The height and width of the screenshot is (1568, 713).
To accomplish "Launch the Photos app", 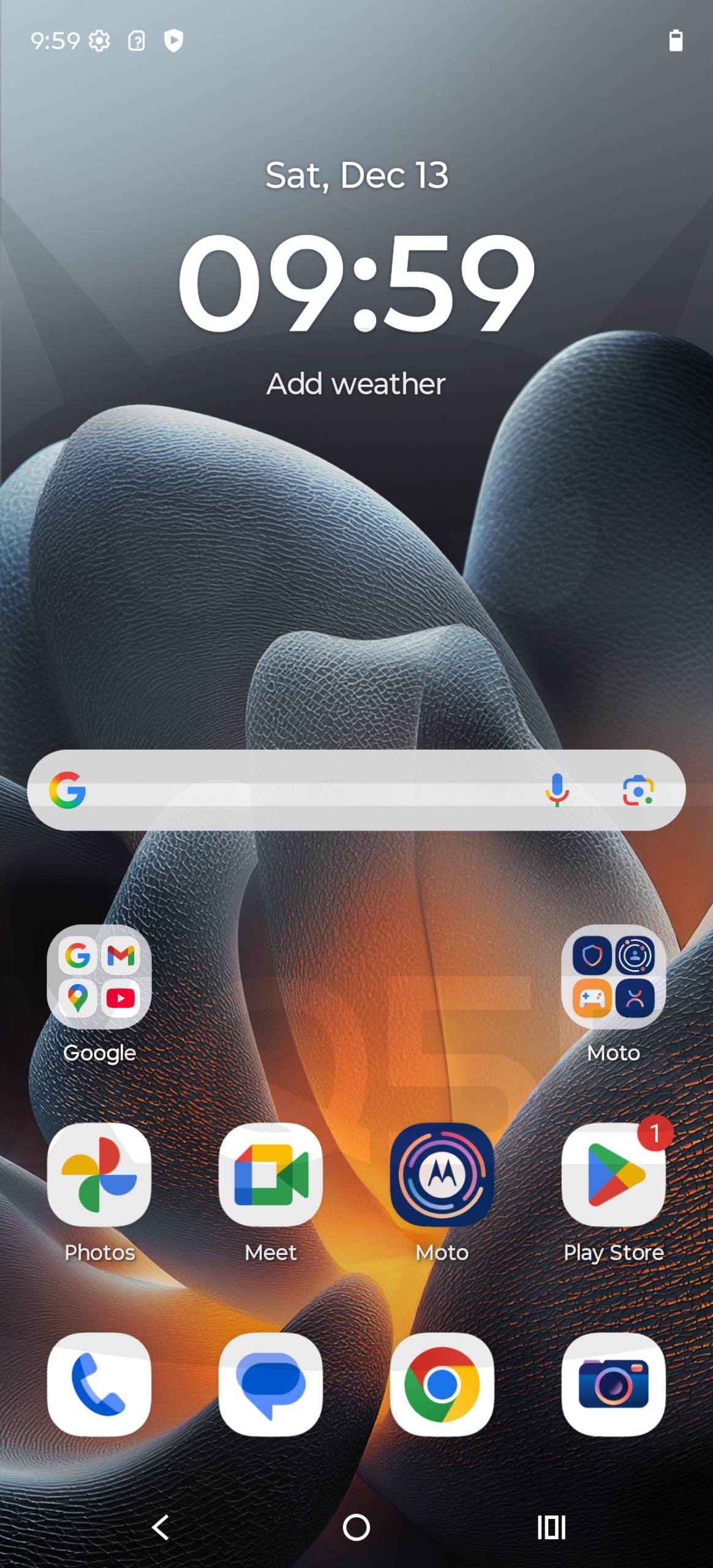I will coord(99,1175).
